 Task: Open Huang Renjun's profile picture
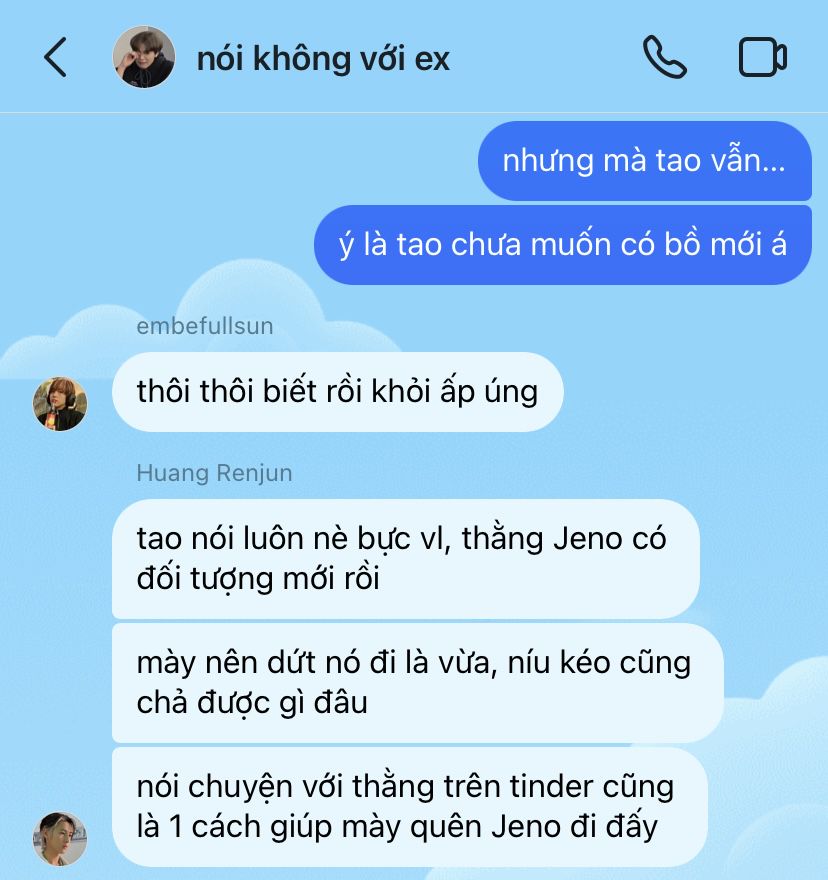(x=60, y=838)
